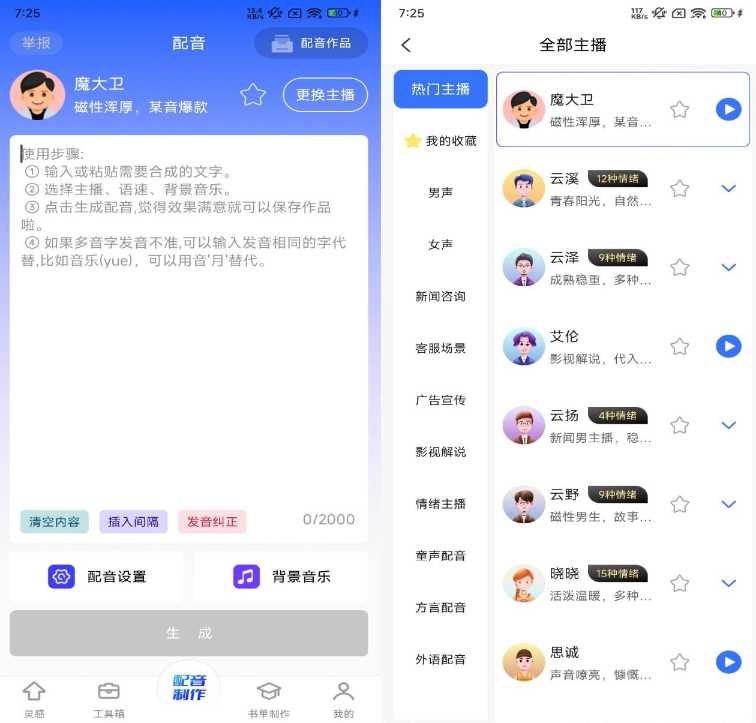Favorite anchor 云泽 with the star
This screenshot has width=756, height=723.
tap(680, 267)
